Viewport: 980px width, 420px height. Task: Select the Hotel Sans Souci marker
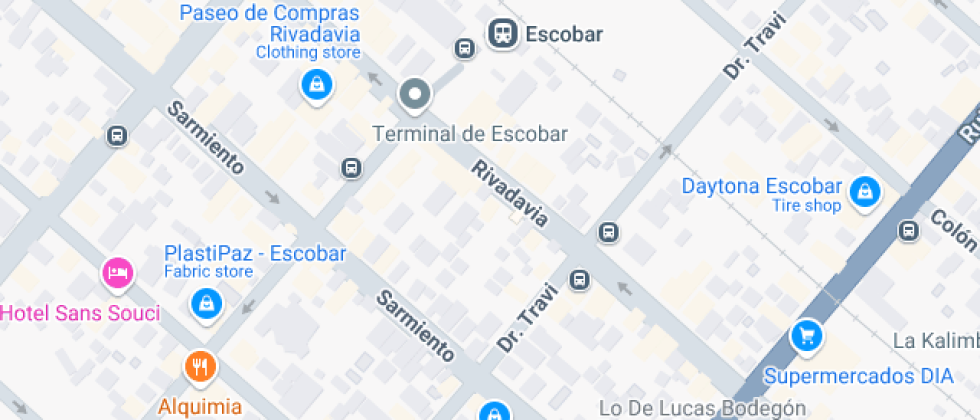click(x=118, y=273)
